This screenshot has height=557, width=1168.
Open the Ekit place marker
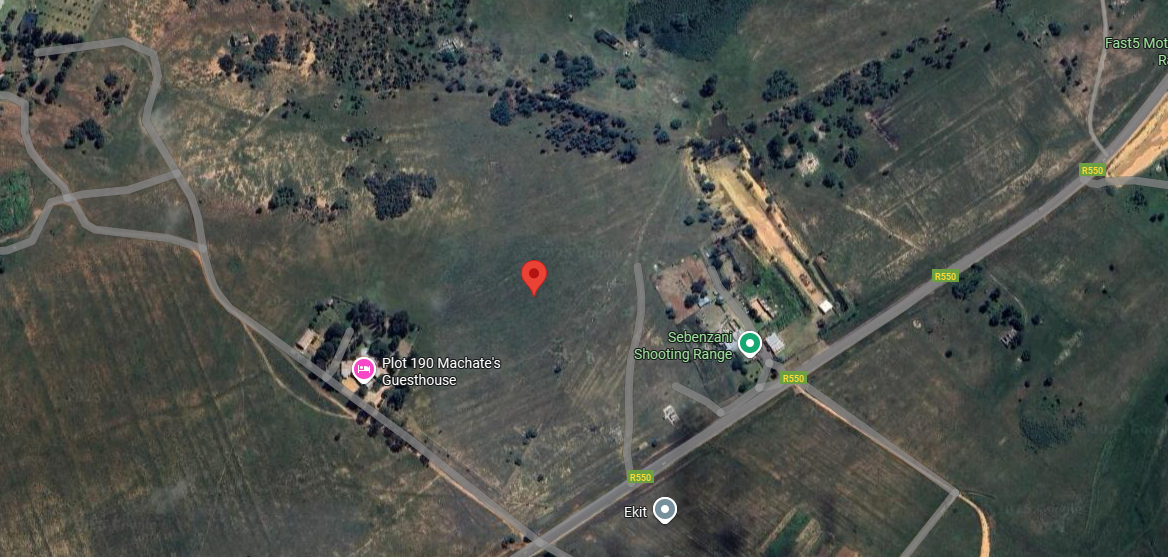[664, 510]
